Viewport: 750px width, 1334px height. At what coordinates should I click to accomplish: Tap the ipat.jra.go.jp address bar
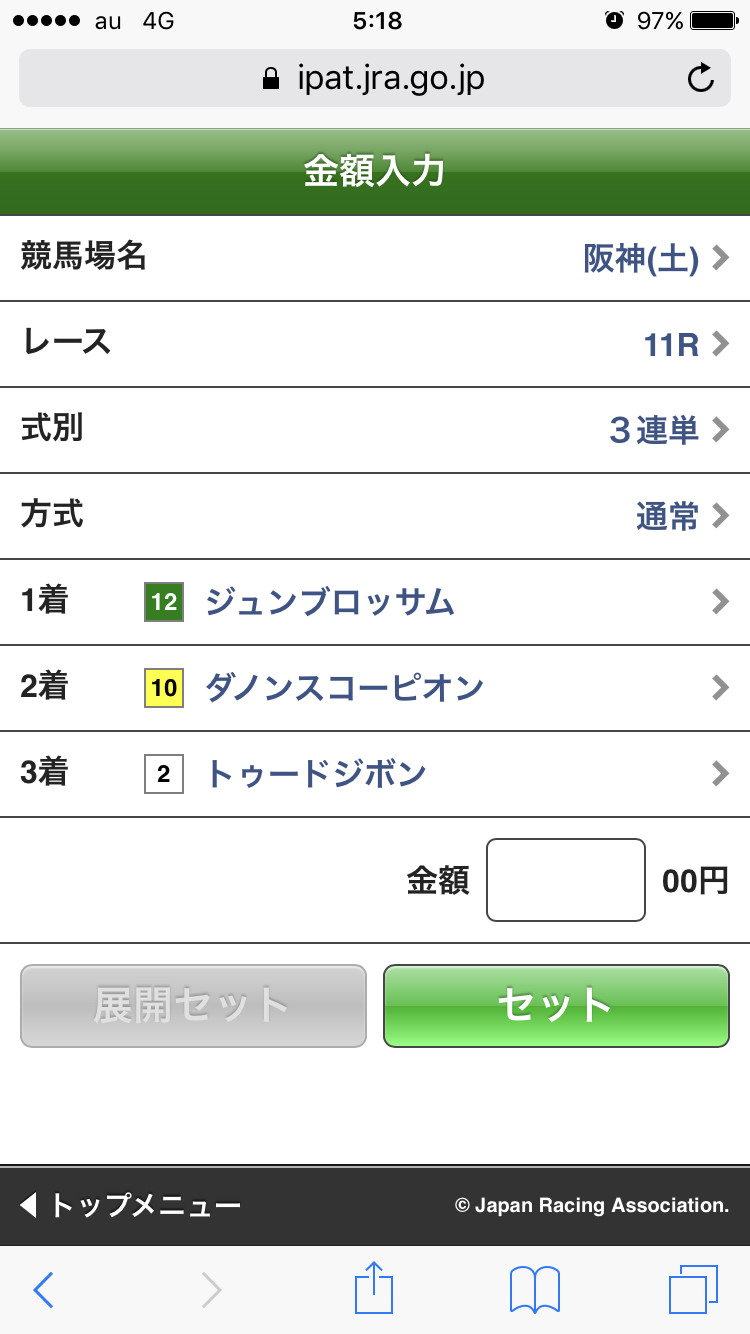[x=375, y=78]
